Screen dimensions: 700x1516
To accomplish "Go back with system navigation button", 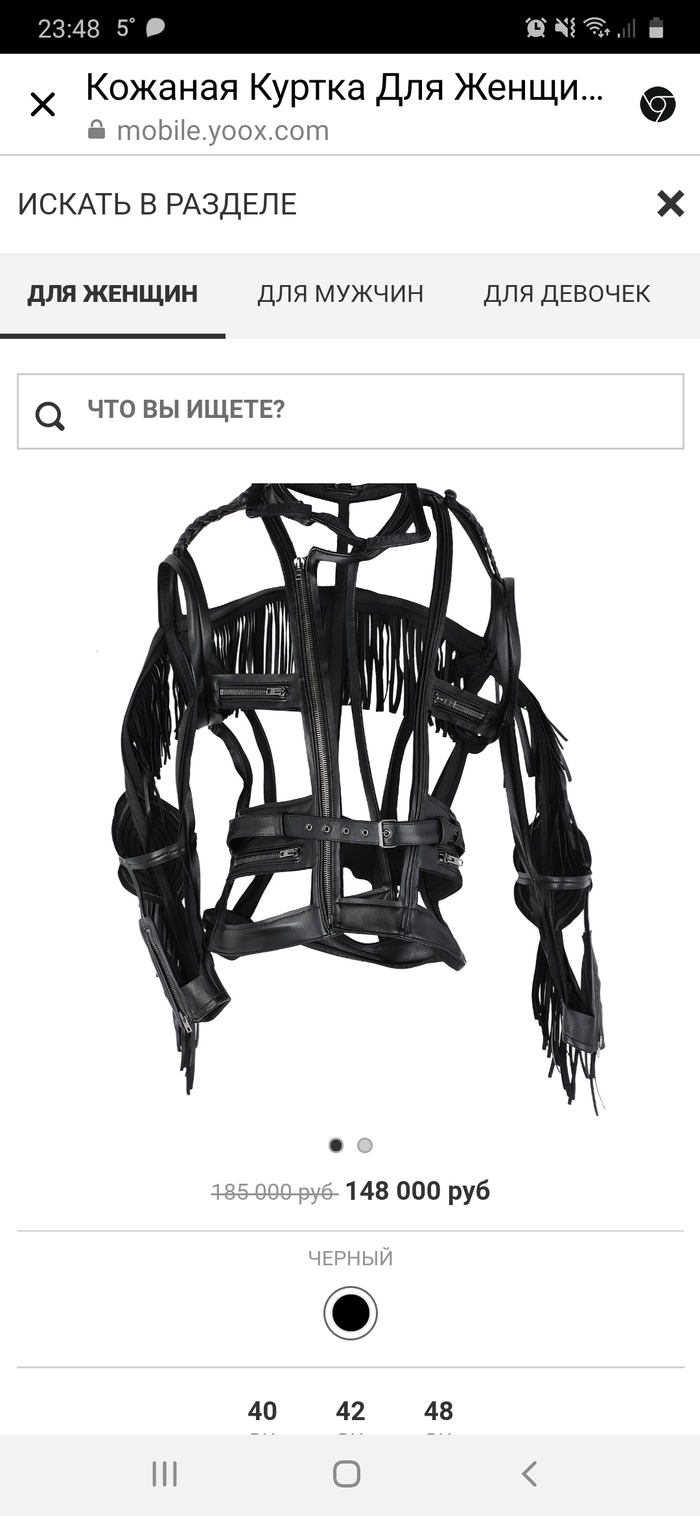I will [x=529, y=1473].
